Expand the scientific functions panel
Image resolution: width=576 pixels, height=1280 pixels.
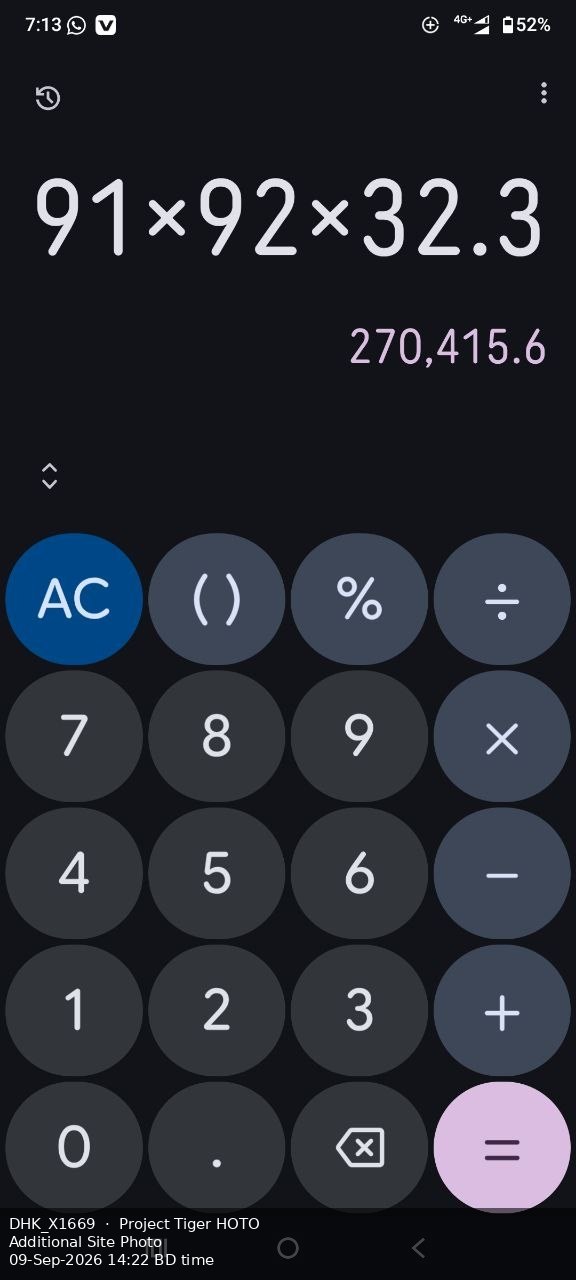50,476
